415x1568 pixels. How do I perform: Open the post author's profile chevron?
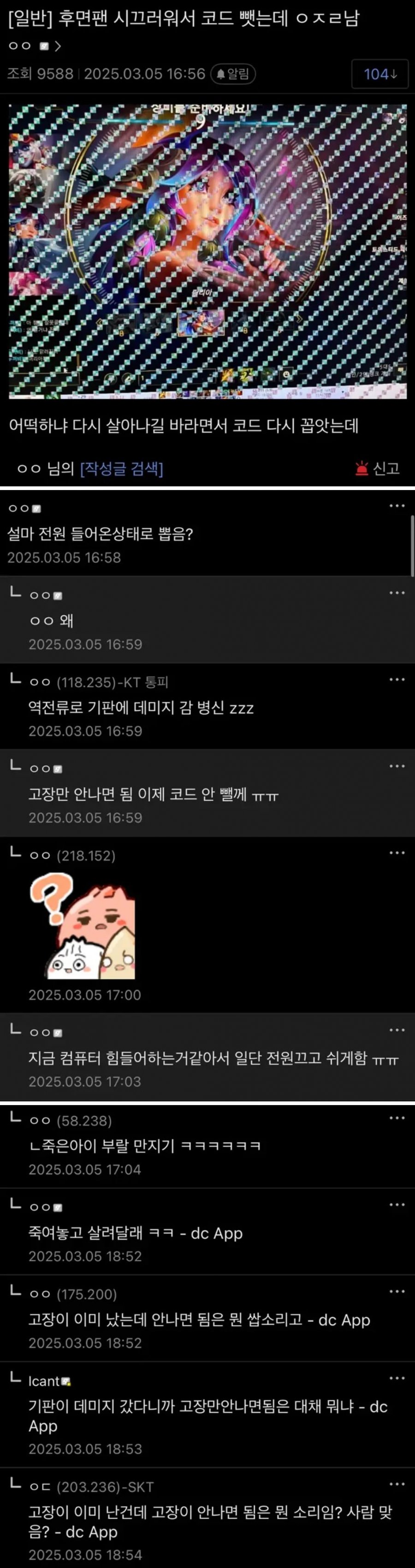click(58, 46)
